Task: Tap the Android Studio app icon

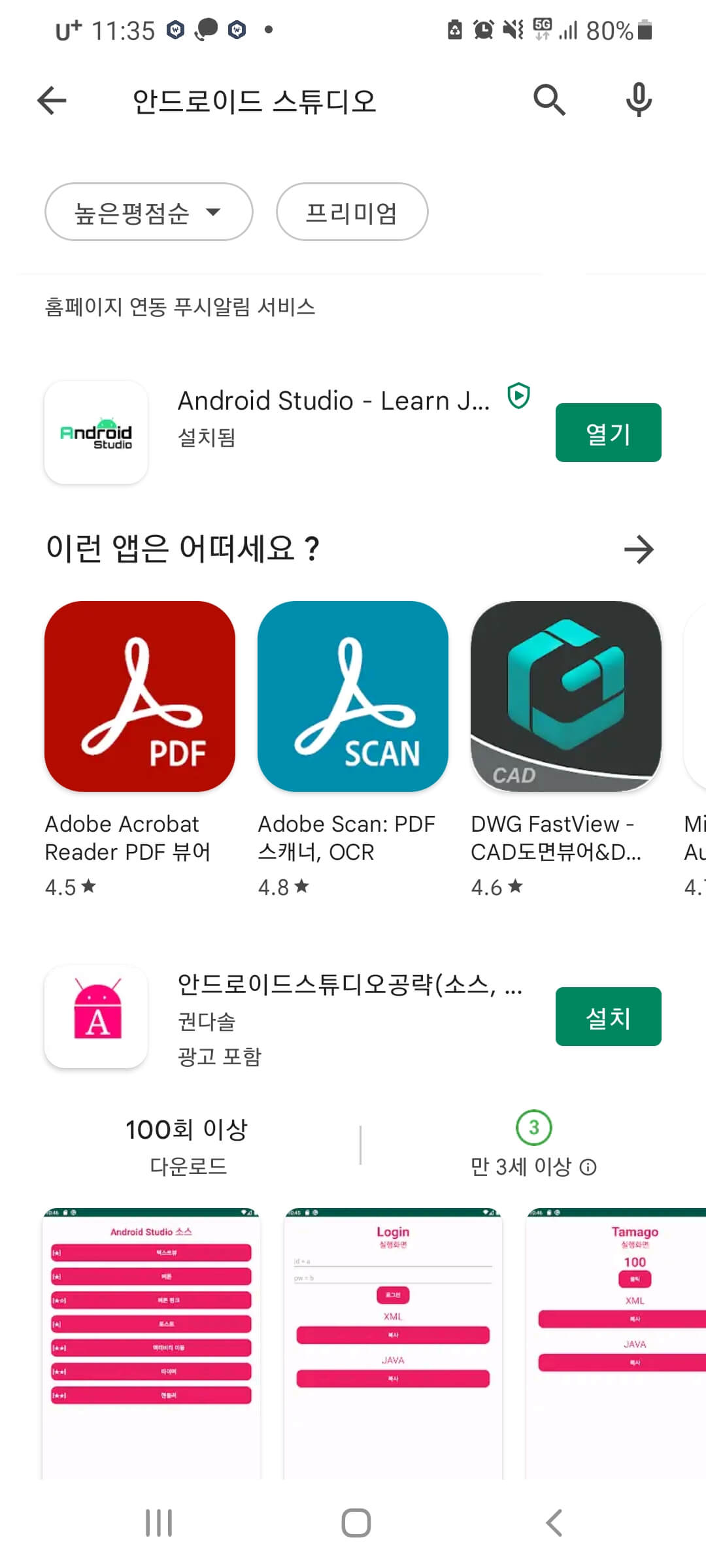Action: (95, 431)
